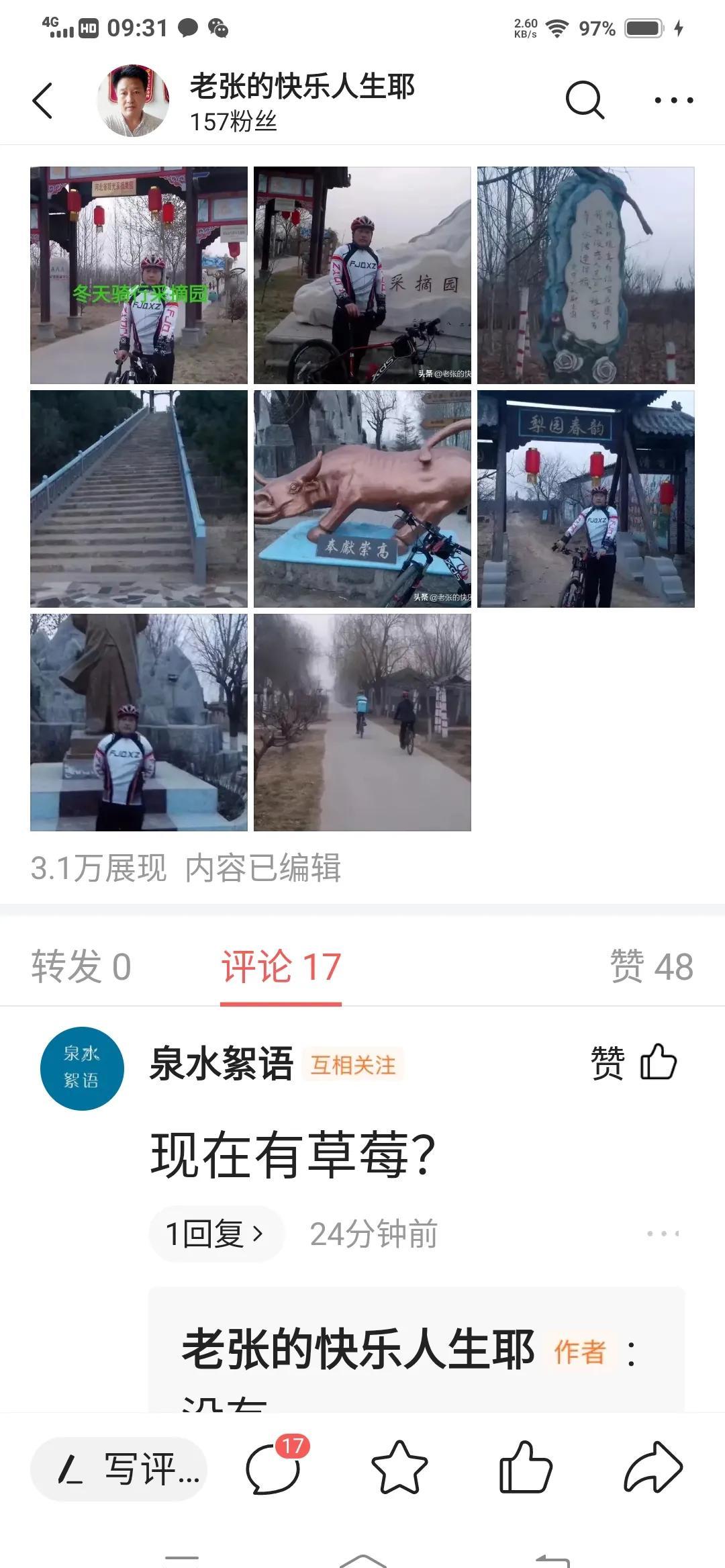Bookmark this post with the star icon

coord(399,1469)
